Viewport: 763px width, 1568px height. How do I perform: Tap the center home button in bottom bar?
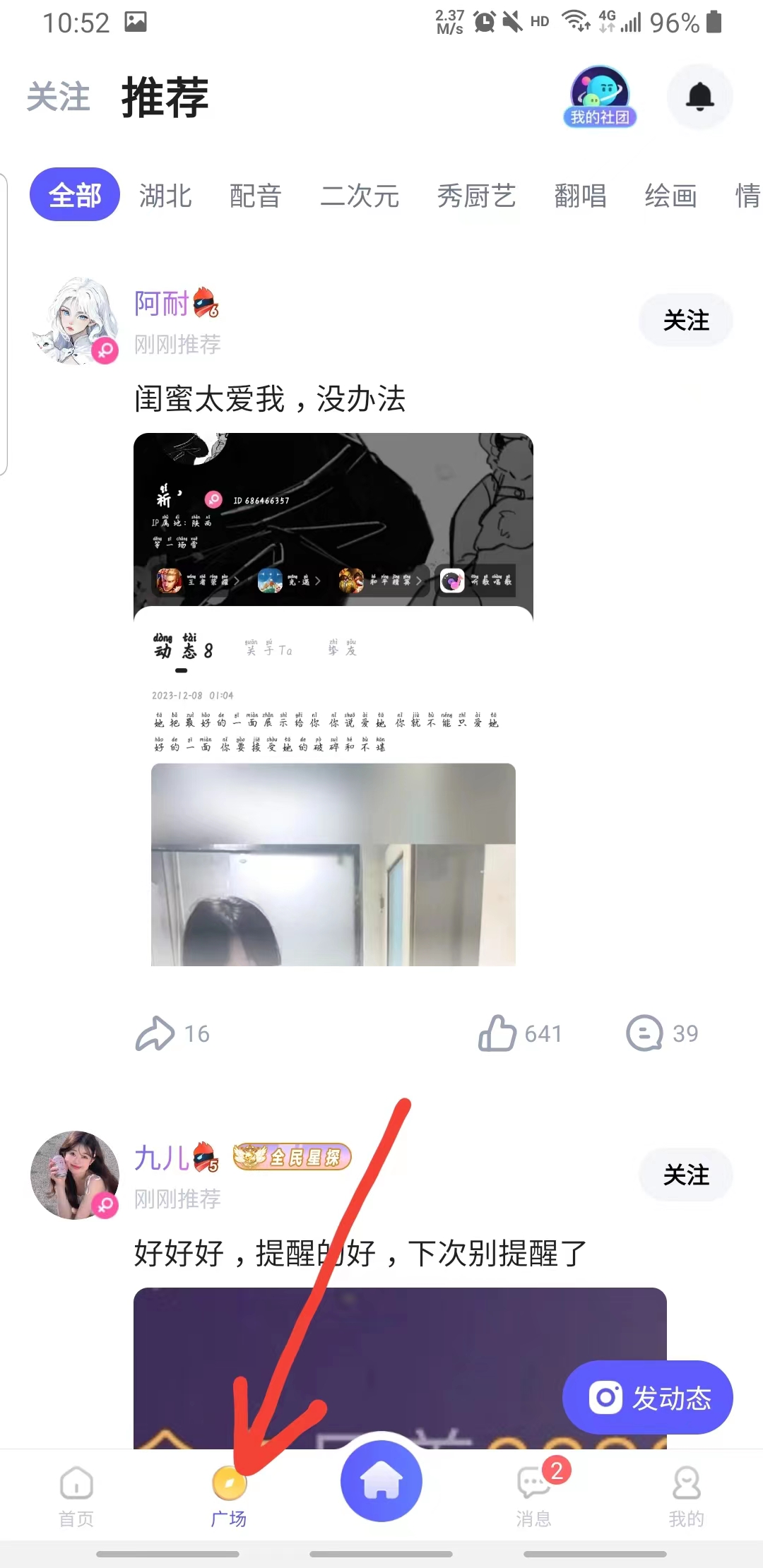point(381,1480)
